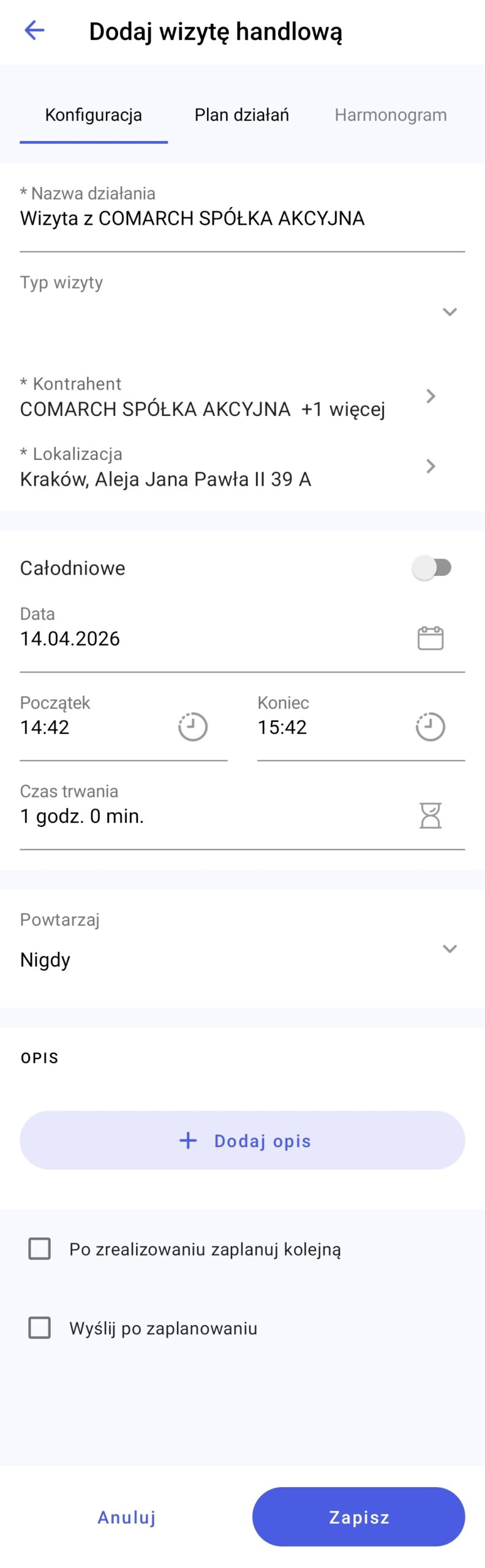The image size is (485, 1568).
Task: Switch to the Plan działań tab
Action: coord(241,115)
